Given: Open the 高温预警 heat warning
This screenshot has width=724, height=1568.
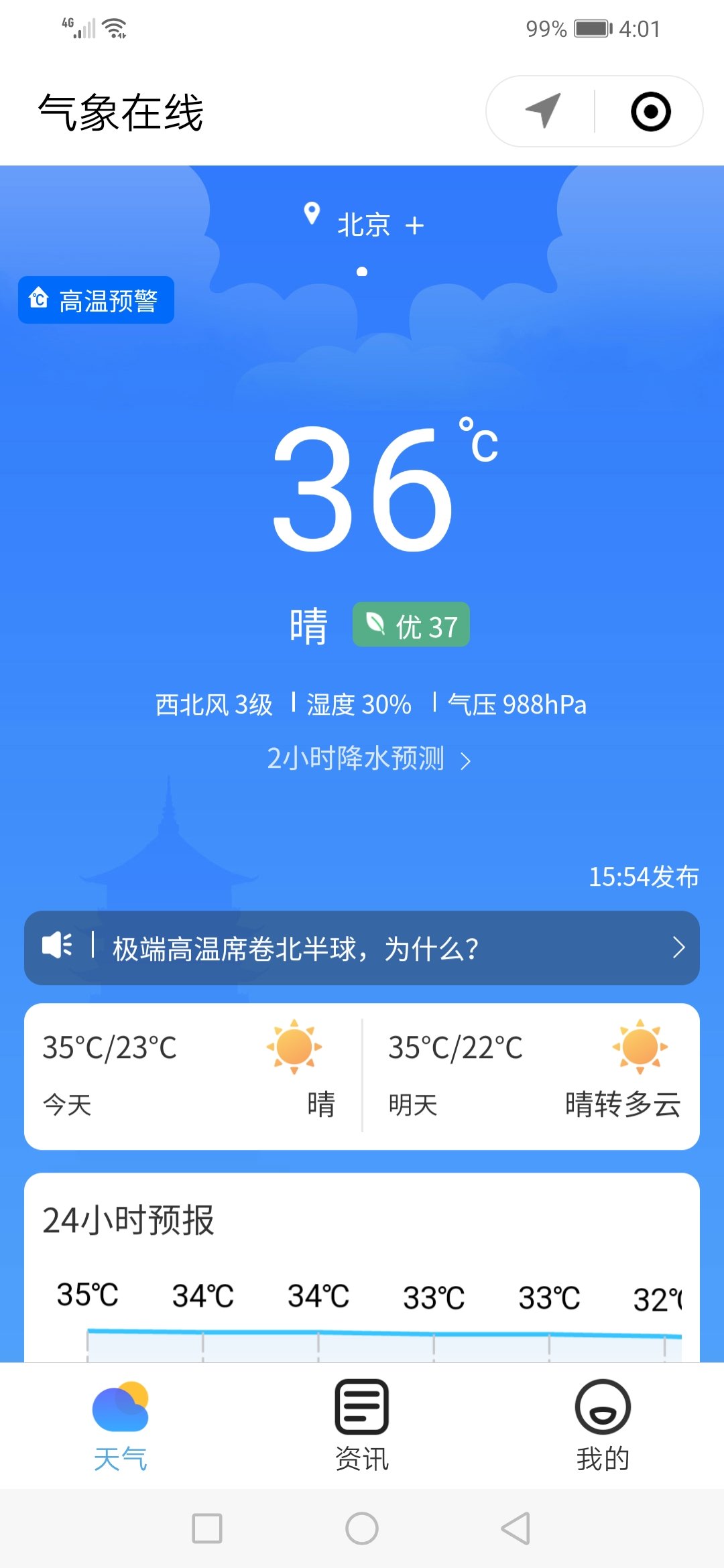Looking at the screenshot, I should [x=96, y=300].
